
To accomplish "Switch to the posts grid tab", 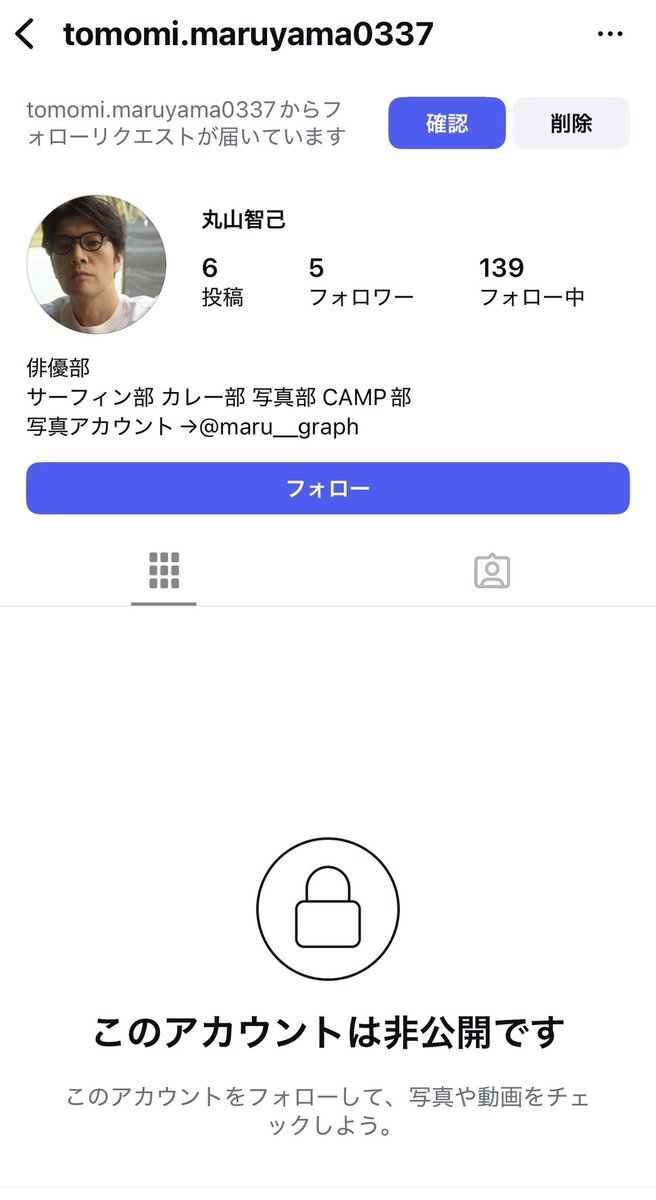I will point(164,571).
